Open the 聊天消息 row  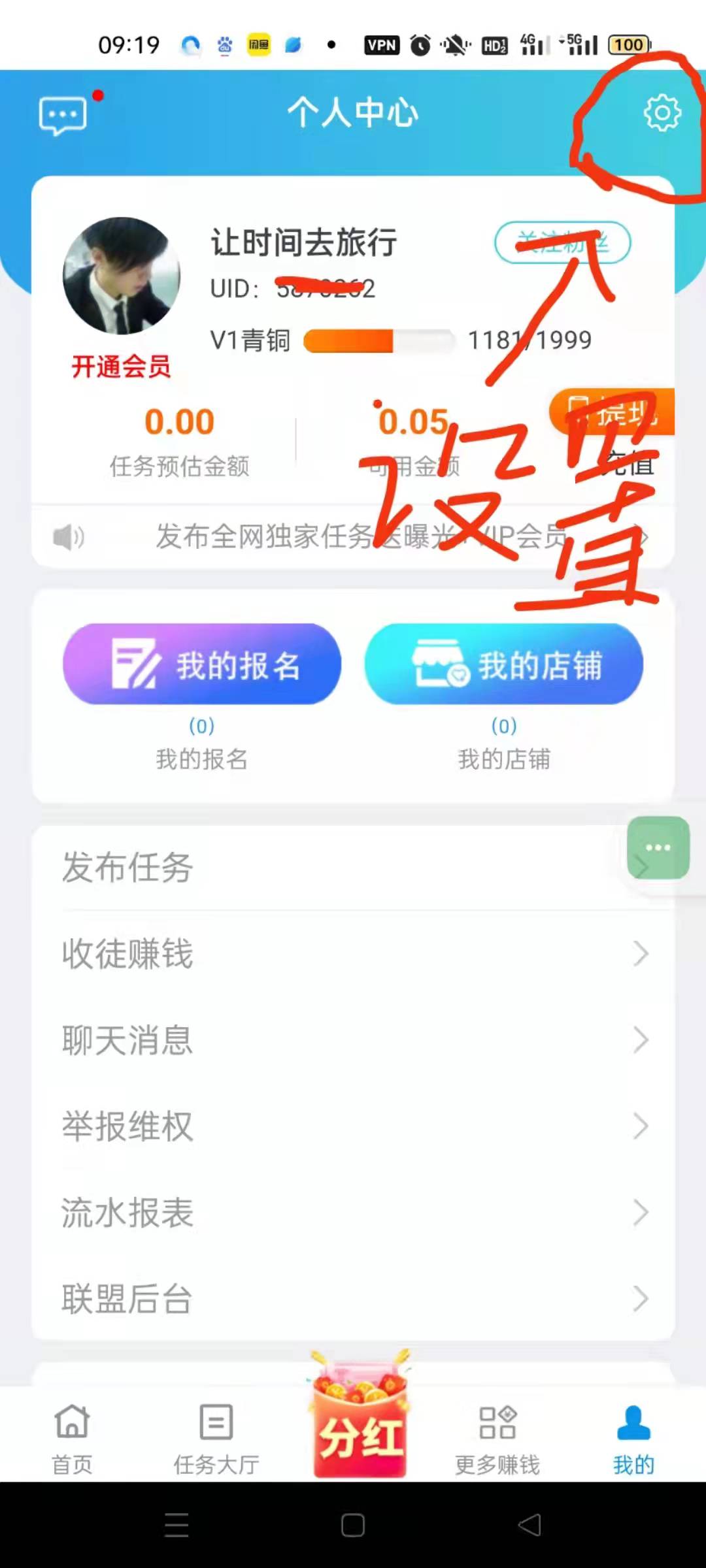[353, 1040]
